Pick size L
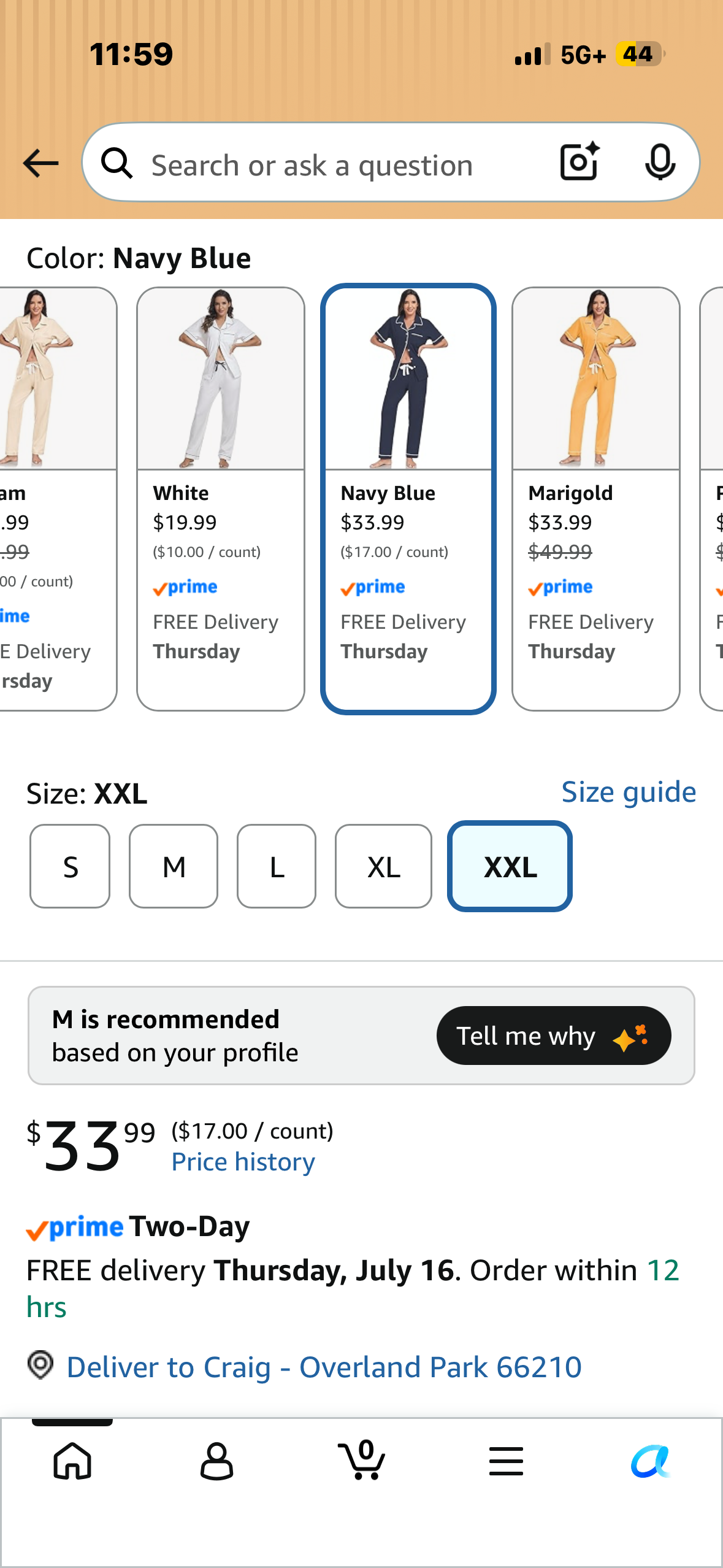This screenshot has width=723, height=1568. pyautogui.click(x=277, y=866)
